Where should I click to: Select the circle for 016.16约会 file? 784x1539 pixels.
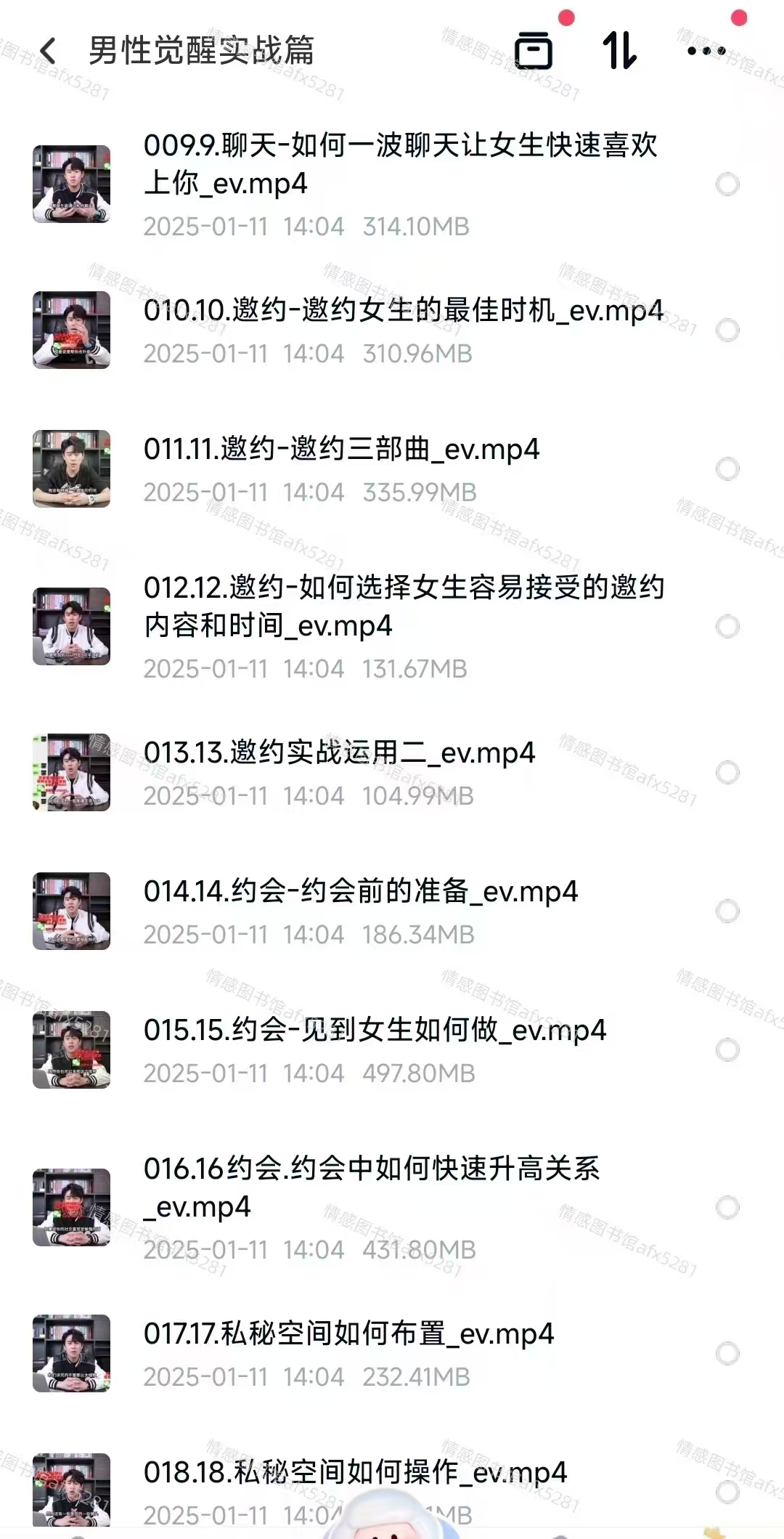727,1207
